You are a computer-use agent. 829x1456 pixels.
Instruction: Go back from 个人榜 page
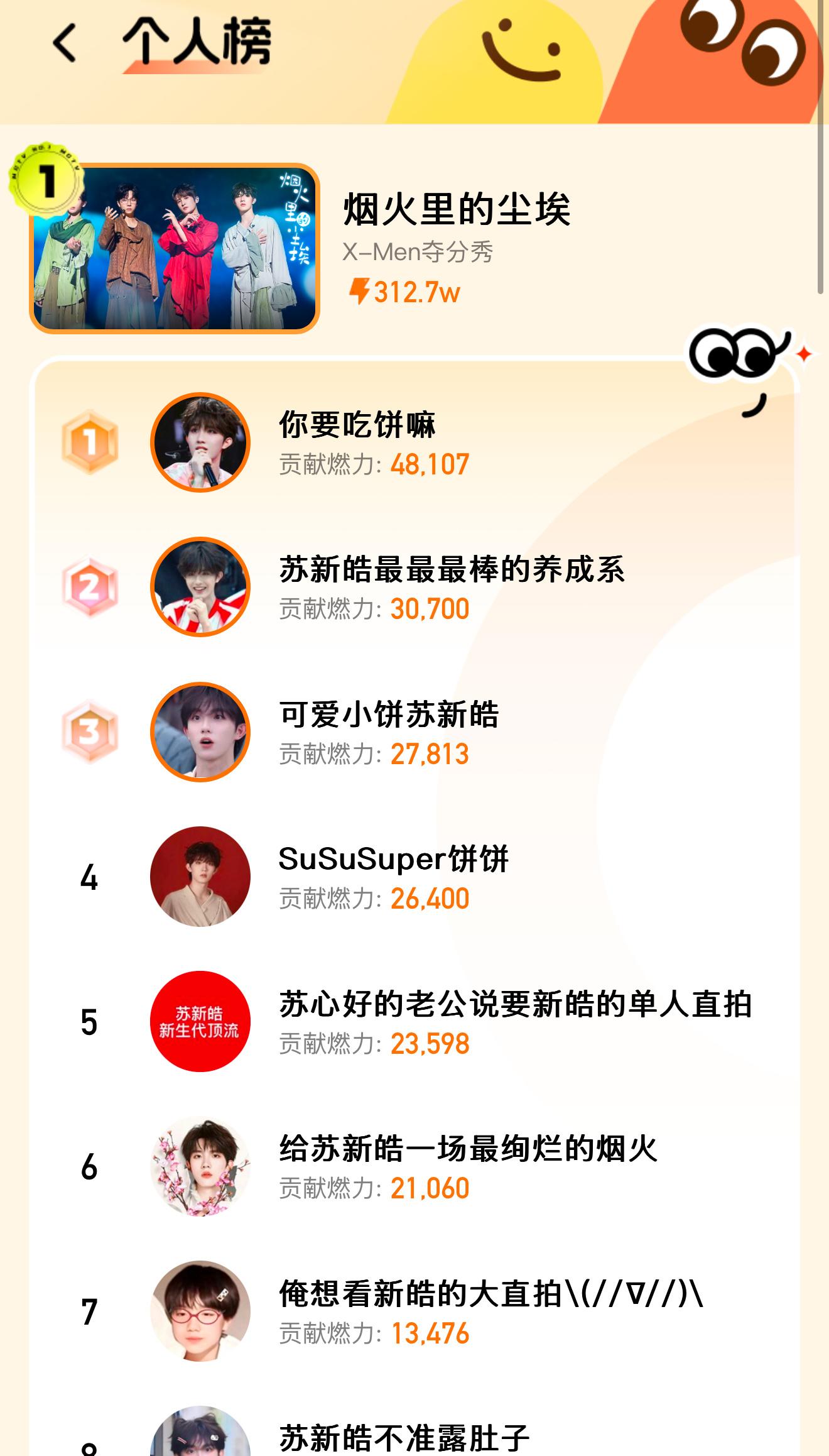click(65, 43)
